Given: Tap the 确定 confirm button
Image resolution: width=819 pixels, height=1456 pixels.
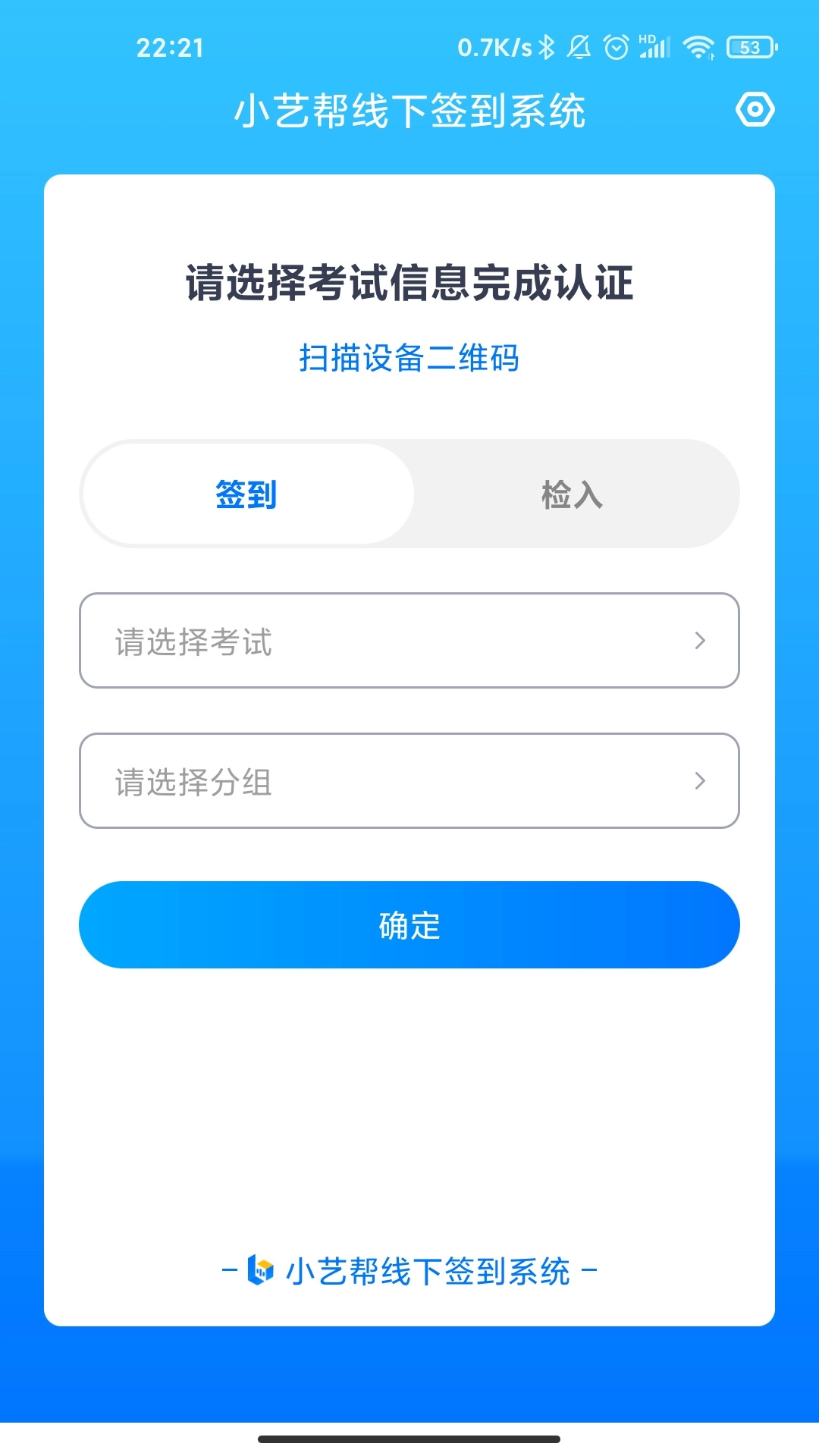Looking at the screenshot, I should [409, 924].
